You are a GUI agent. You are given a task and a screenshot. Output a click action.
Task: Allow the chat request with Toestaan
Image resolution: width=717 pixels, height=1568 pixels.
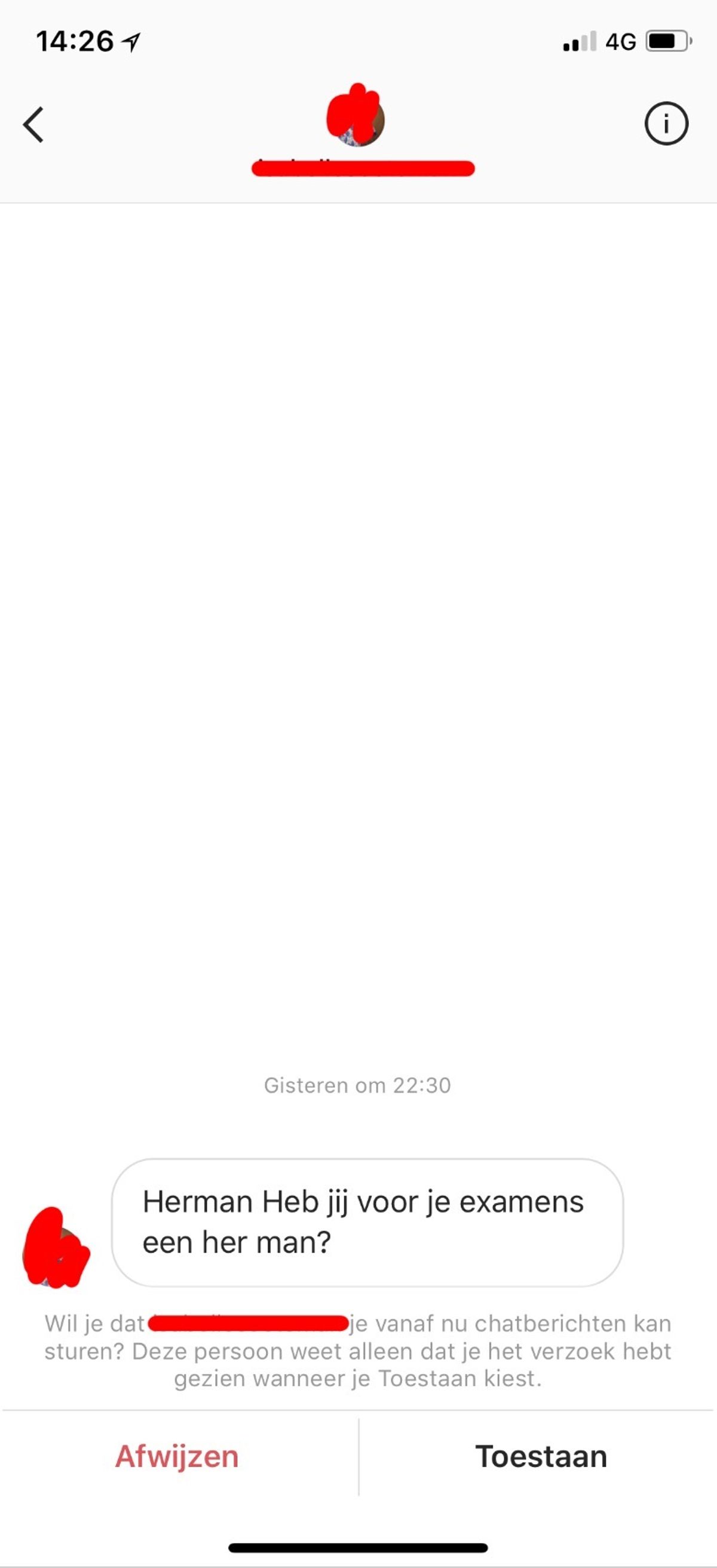tap(541, 1457)
